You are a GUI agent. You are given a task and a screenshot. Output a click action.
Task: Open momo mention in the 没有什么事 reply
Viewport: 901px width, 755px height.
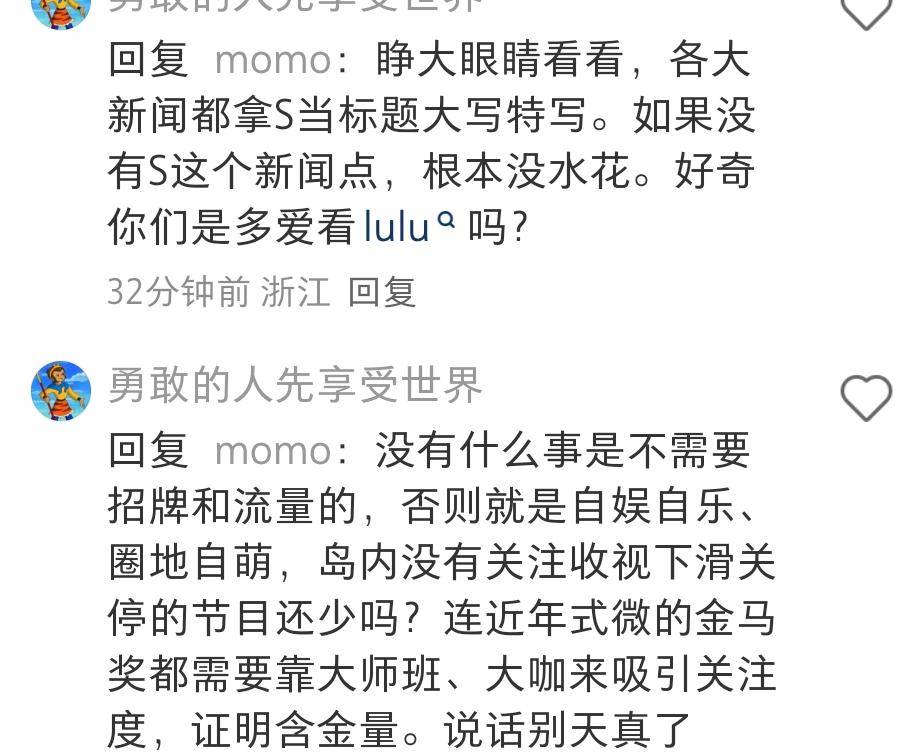tap(272, 451)
